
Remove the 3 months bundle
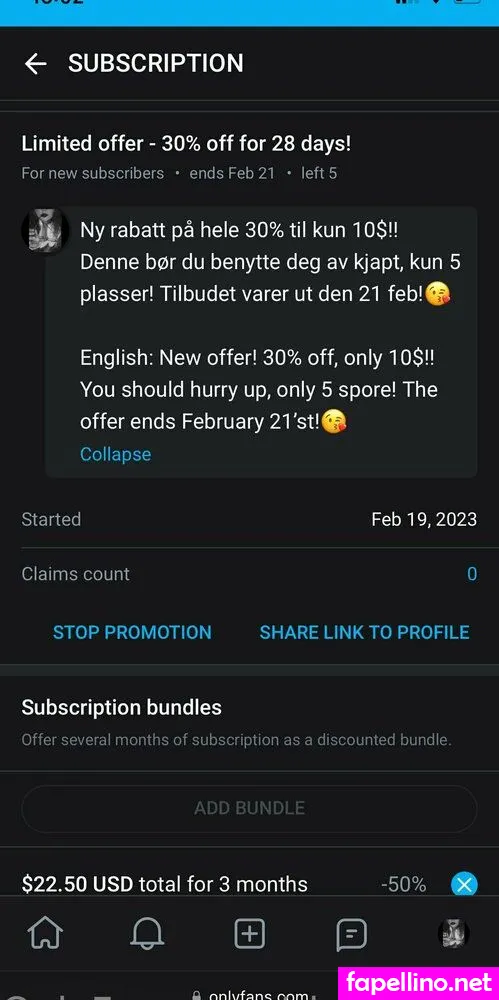(x=464, y=885)
